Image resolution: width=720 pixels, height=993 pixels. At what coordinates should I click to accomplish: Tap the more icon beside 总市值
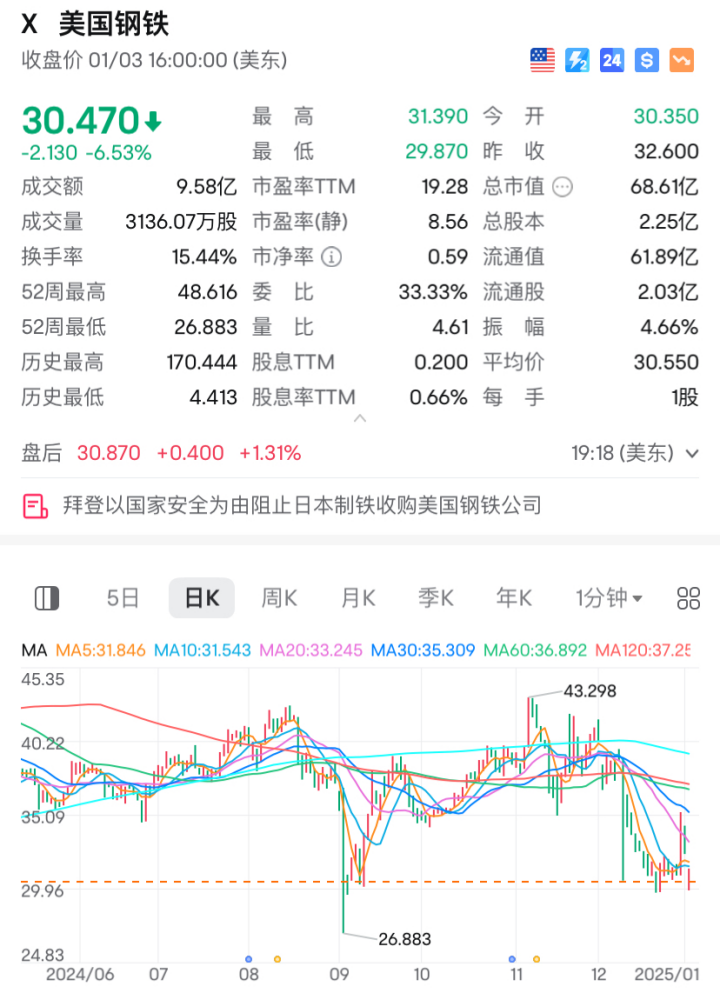[563, 187]
